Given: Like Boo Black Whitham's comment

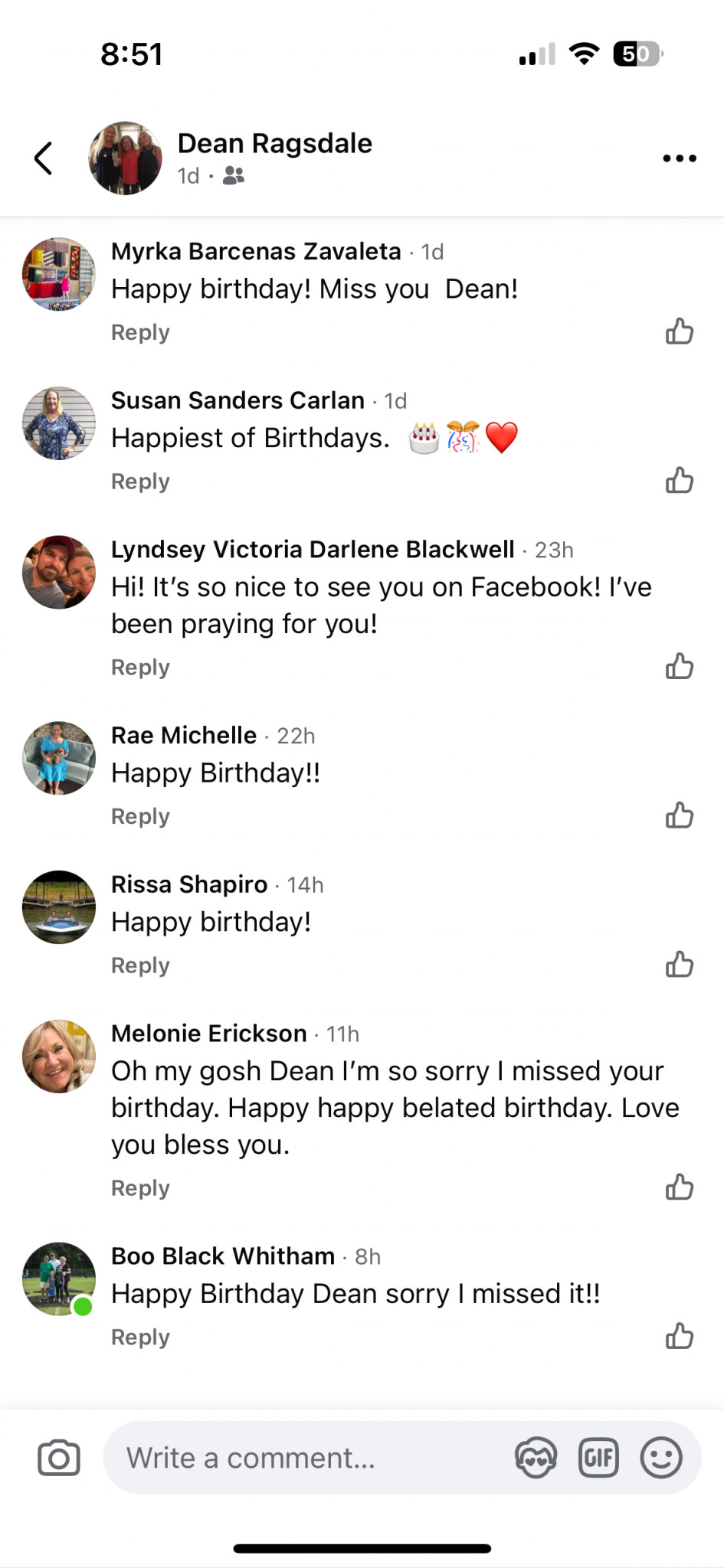Looking at the screenshot, I should 679,1336.
